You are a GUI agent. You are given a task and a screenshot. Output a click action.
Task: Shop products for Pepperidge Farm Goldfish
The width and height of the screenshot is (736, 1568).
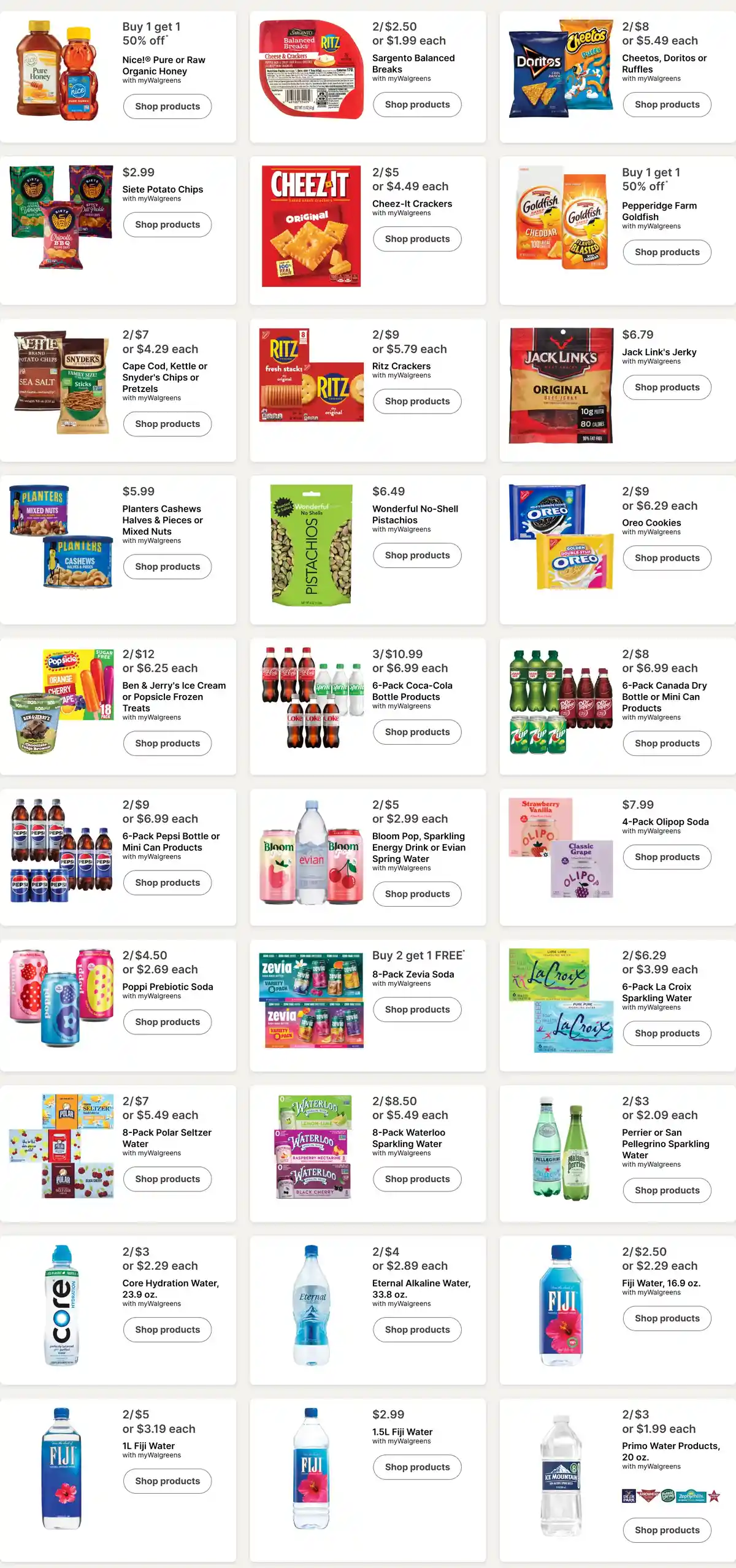[667, 252]
